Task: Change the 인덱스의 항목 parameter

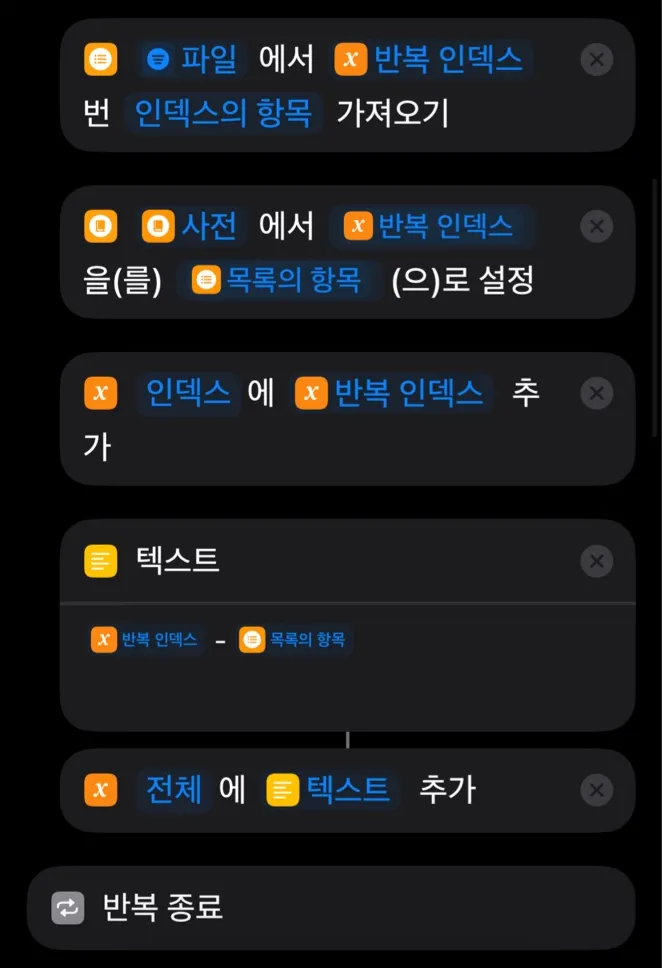Action: (x=224, y=114)
